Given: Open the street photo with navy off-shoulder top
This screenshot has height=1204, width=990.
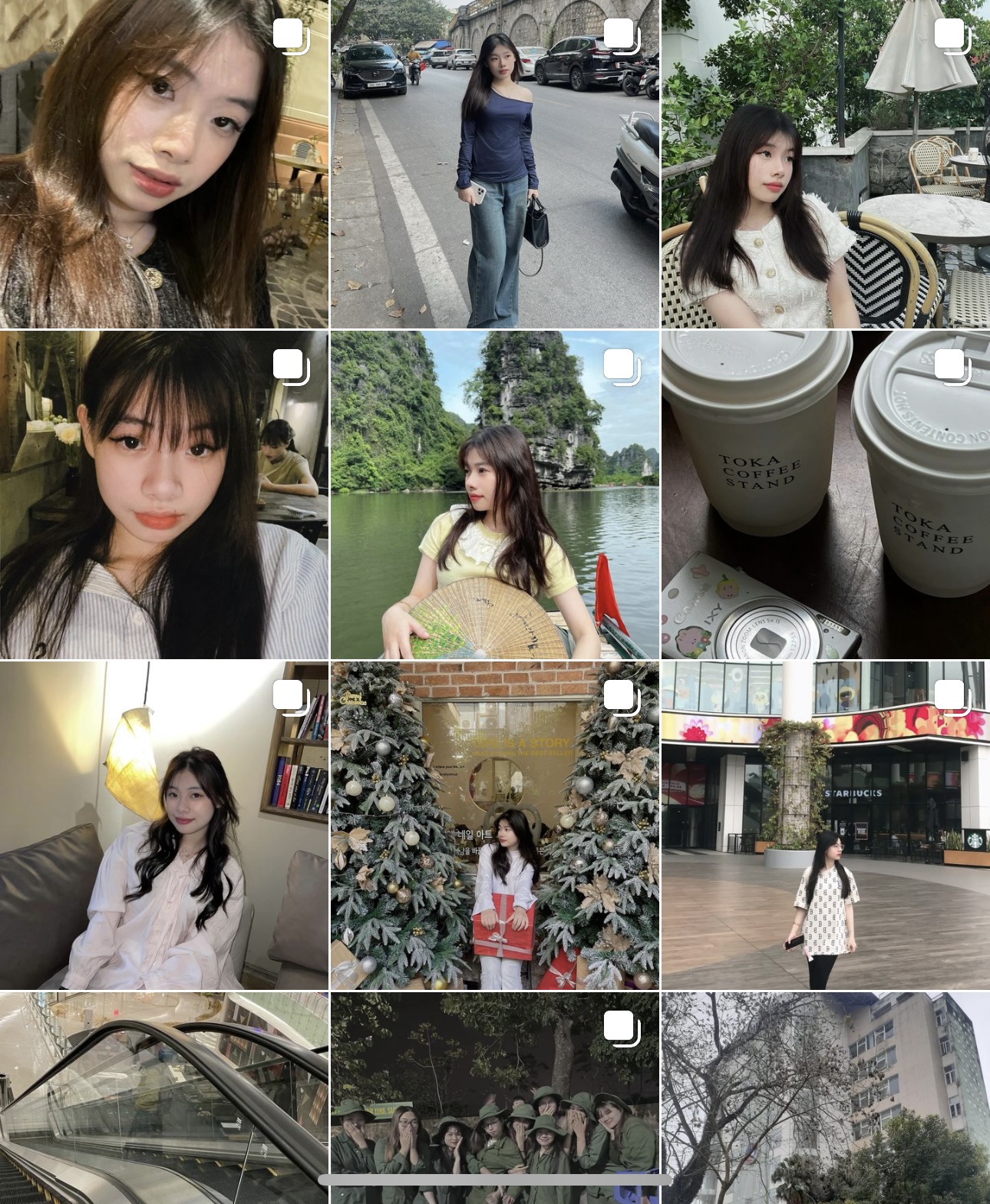Looking at the screenshot, I should 495,164.
